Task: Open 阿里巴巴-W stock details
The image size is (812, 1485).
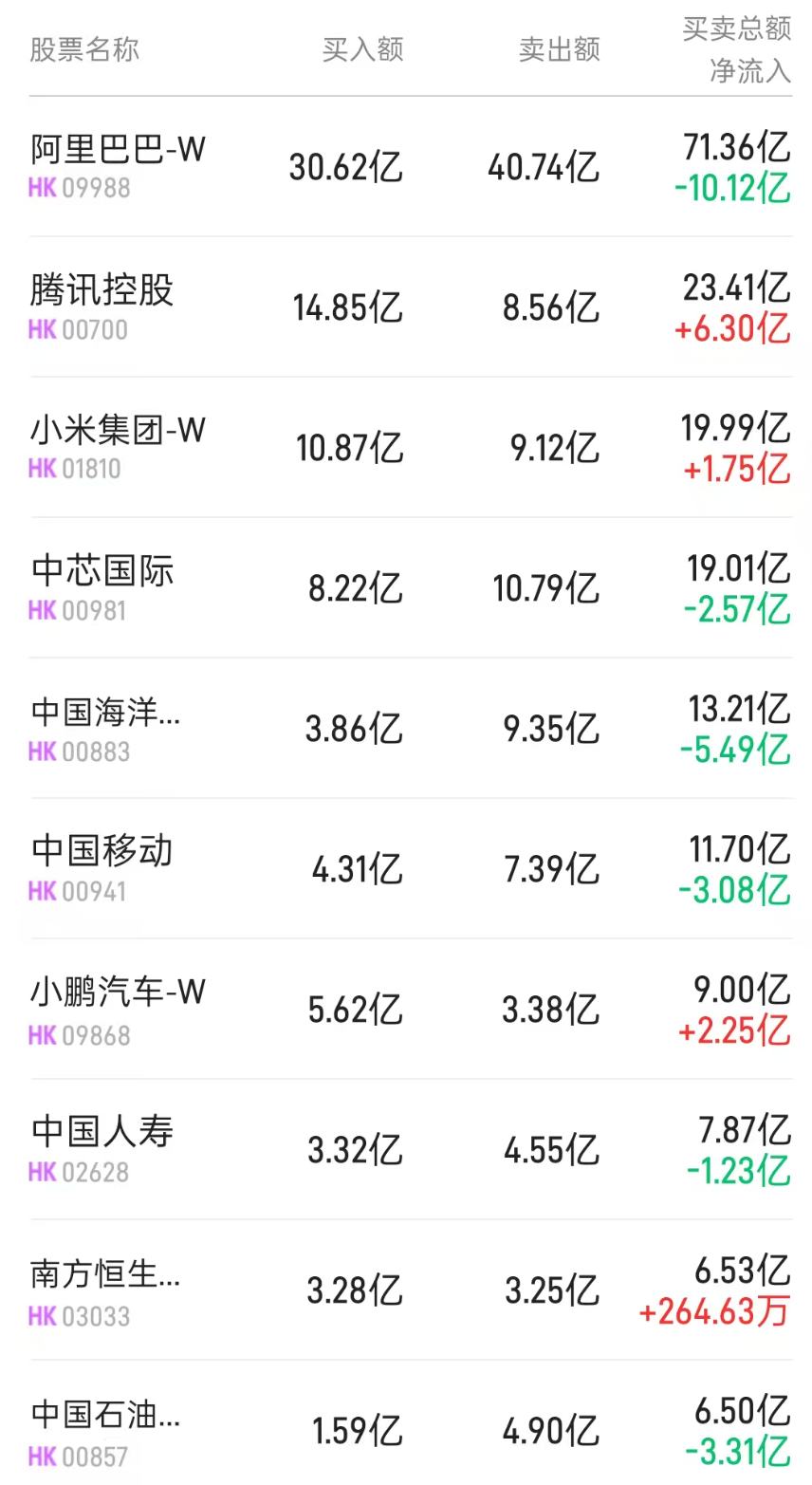Action: coord(114,150)
